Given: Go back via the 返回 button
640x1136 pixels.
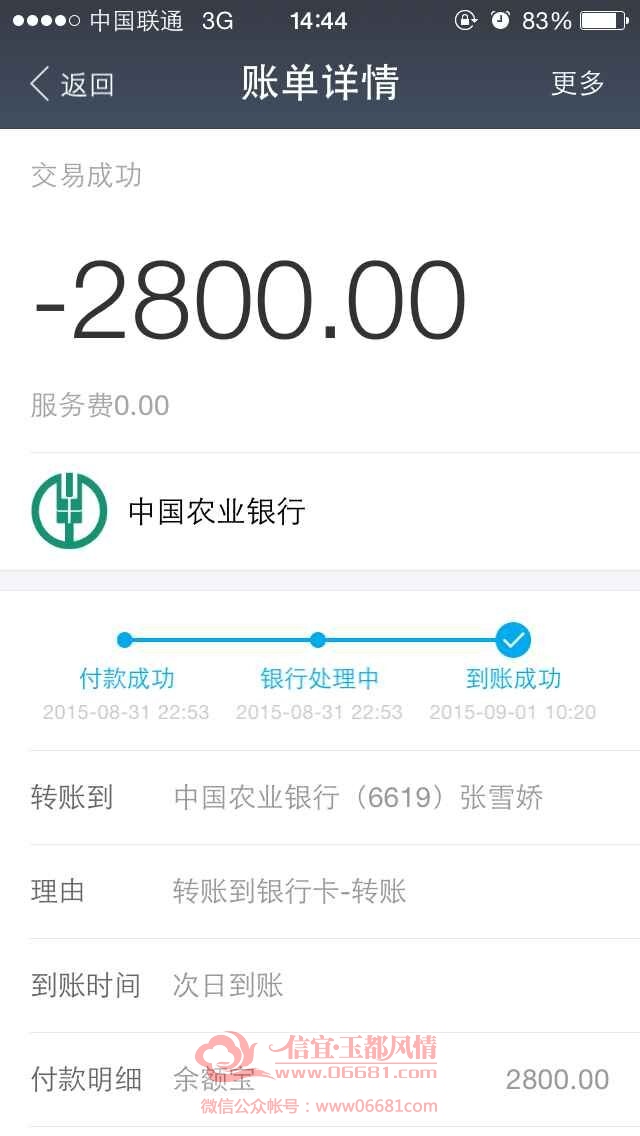Looking at the screenshot, I should coord(72,84).
